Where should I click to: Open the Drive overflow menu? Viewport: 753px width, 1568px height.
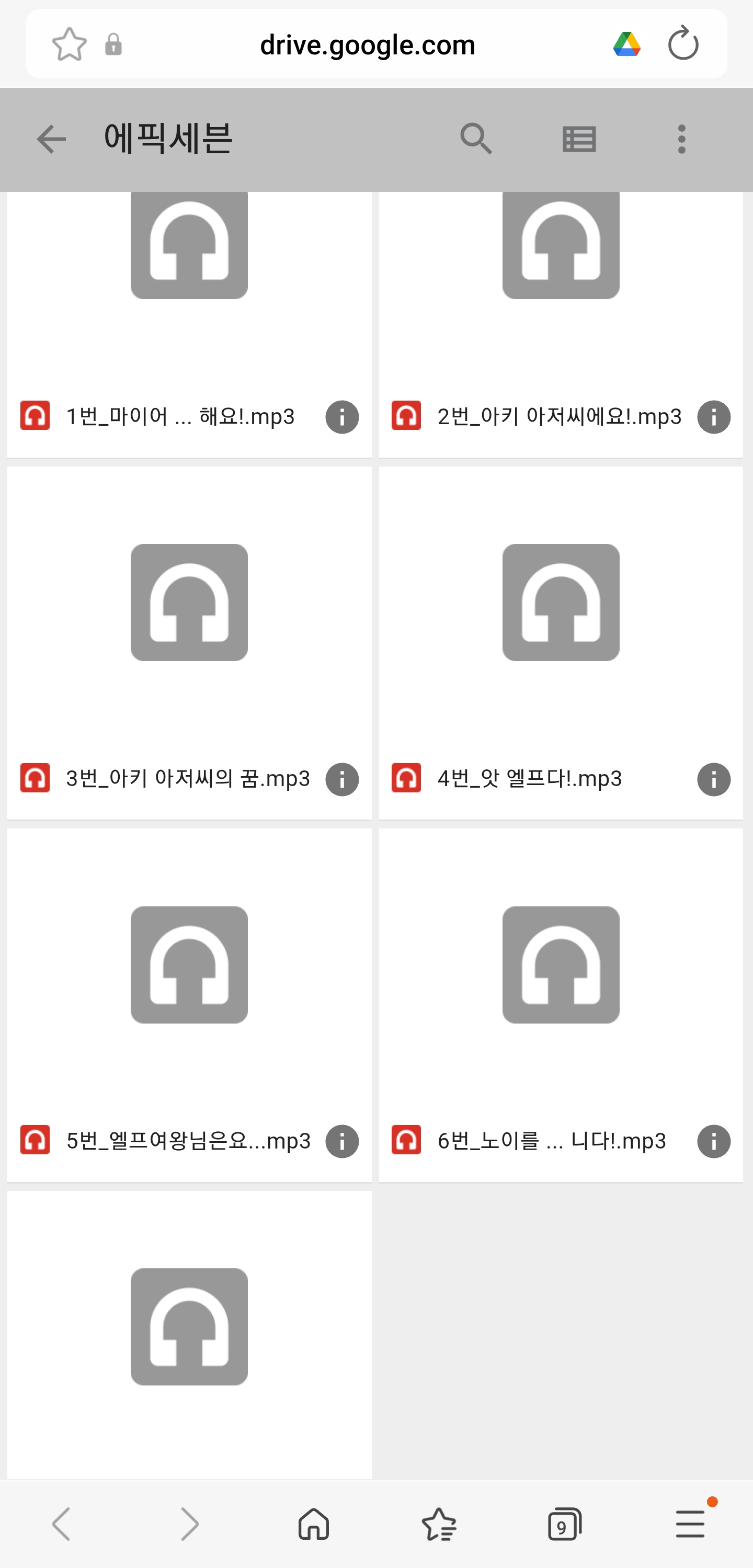(681, 140)
